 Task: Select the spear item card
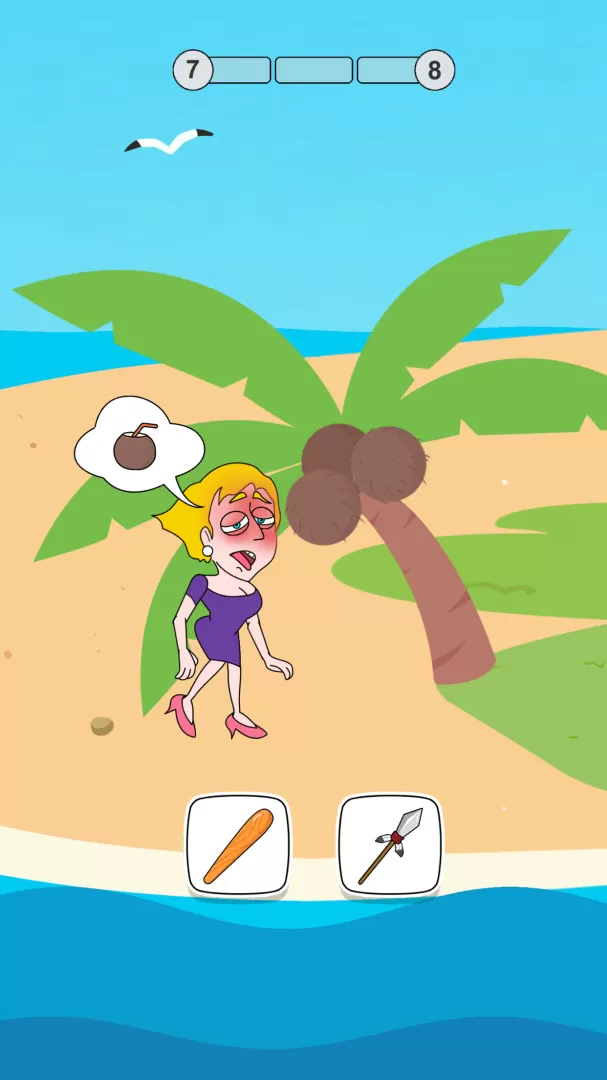390,845
